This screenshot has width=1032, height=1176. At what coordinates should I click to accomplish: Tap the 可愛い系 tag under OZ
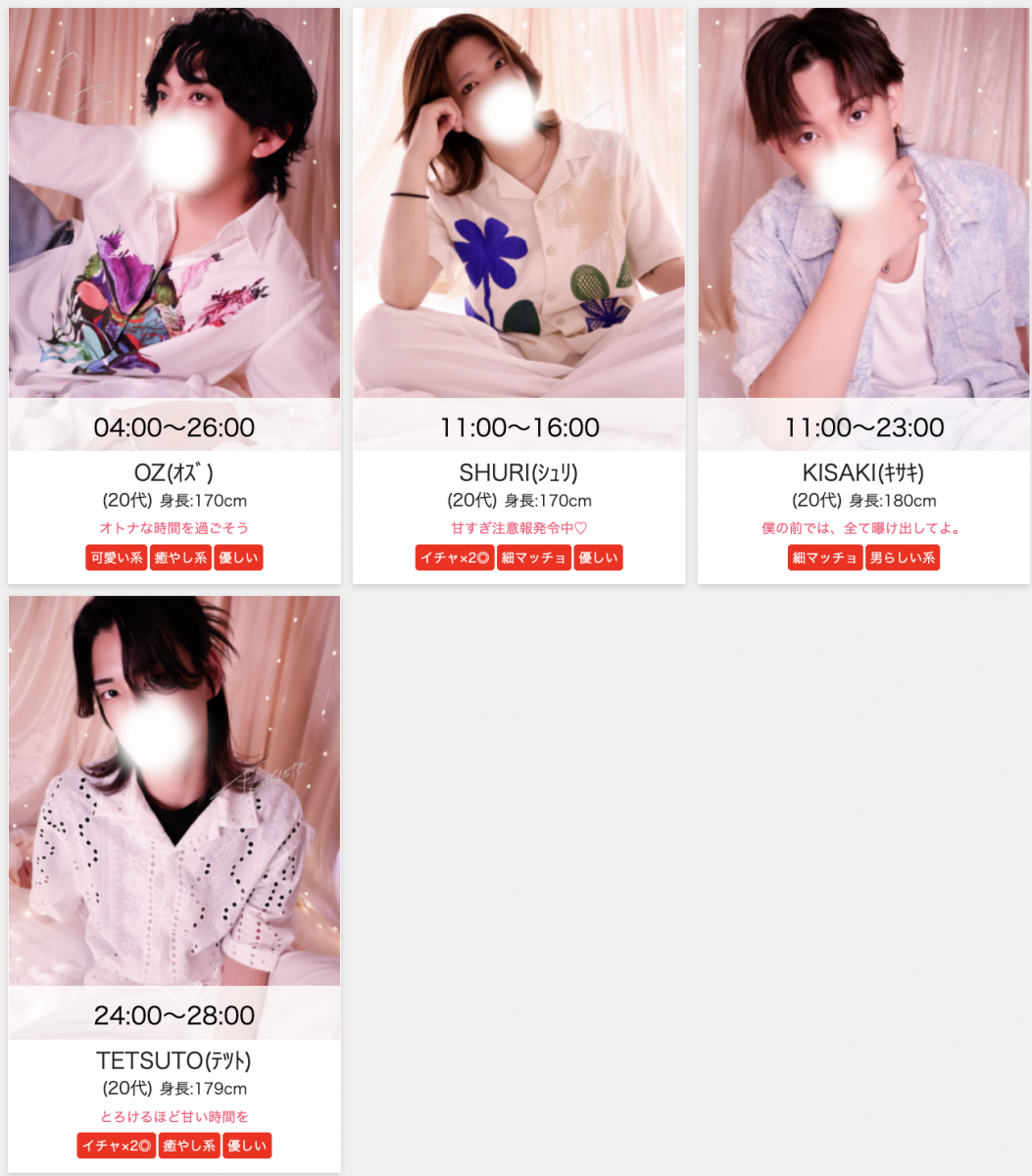click(x=117, y=559)
